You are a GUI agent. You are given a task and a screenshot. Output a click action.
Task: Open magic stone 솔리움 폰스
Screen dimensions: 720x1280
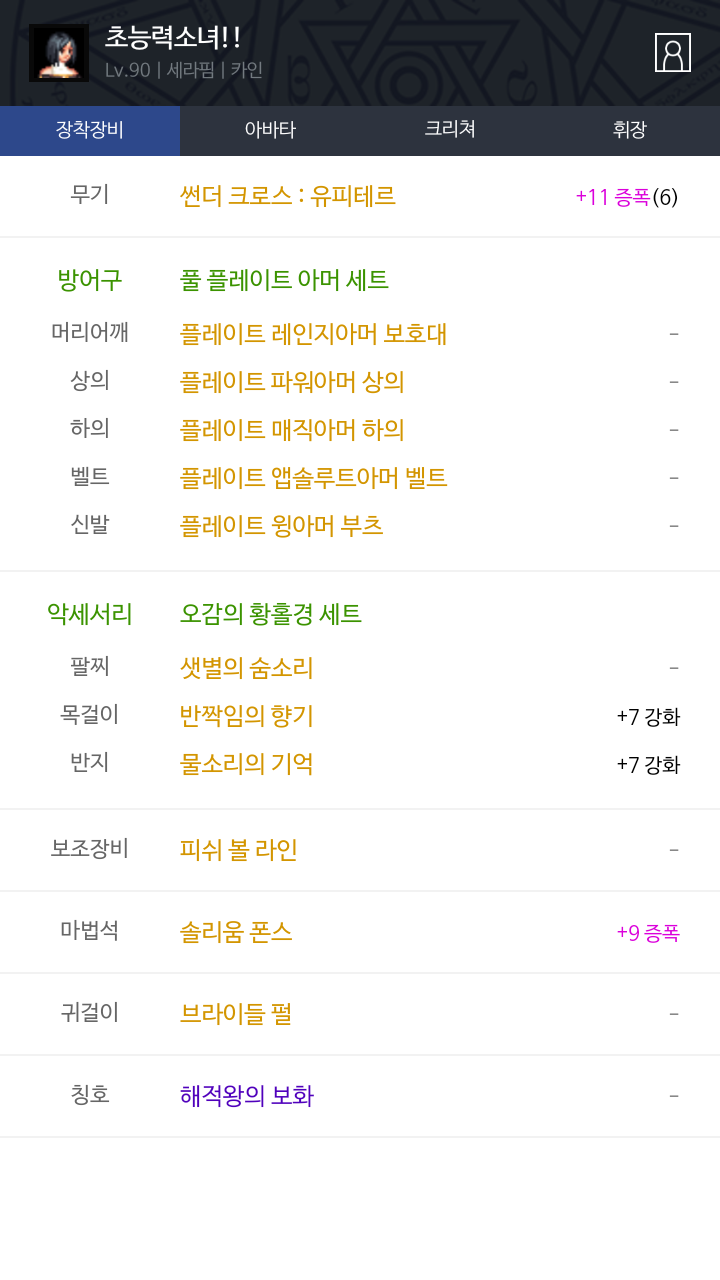point(236,932)
